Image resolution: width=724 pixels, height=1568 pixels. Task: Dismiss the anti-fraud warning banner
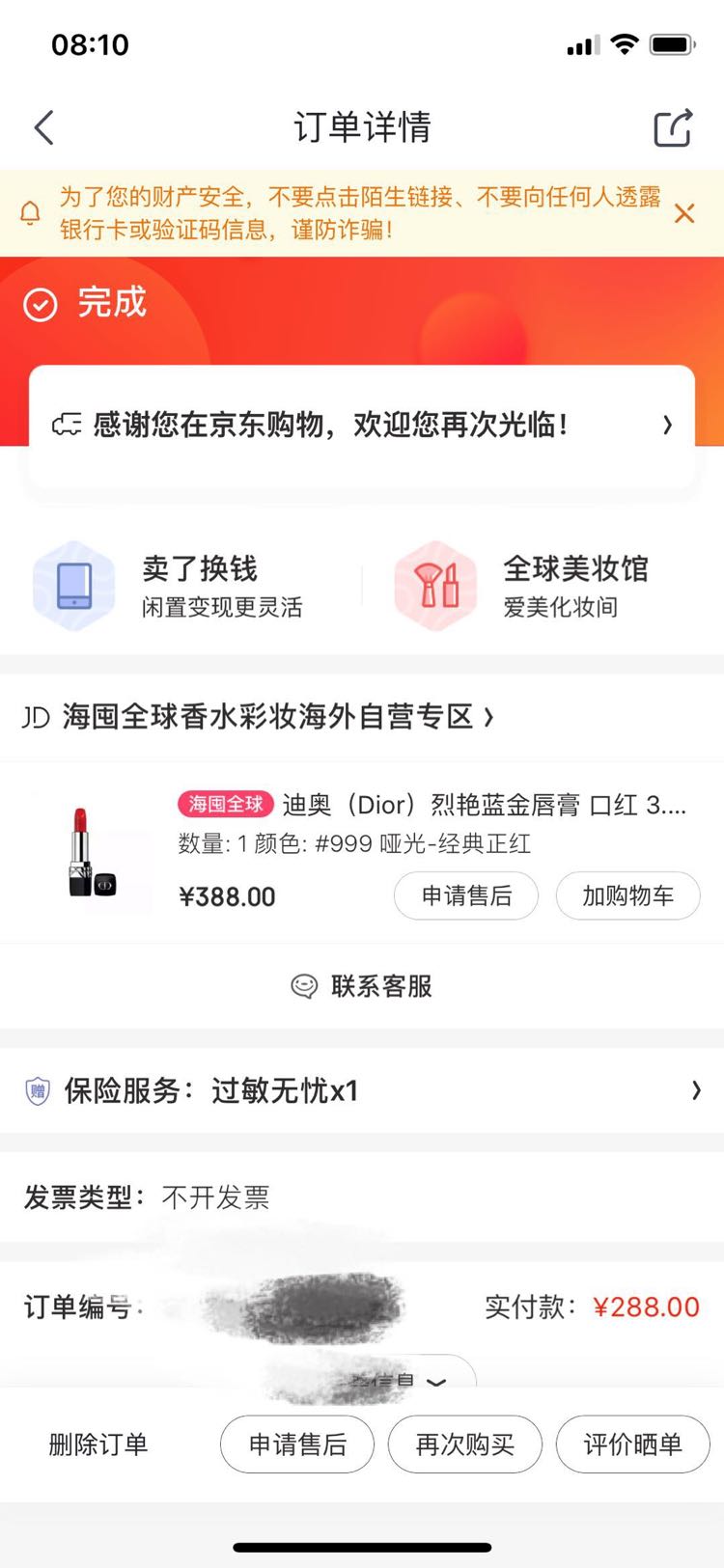(685, 213)
